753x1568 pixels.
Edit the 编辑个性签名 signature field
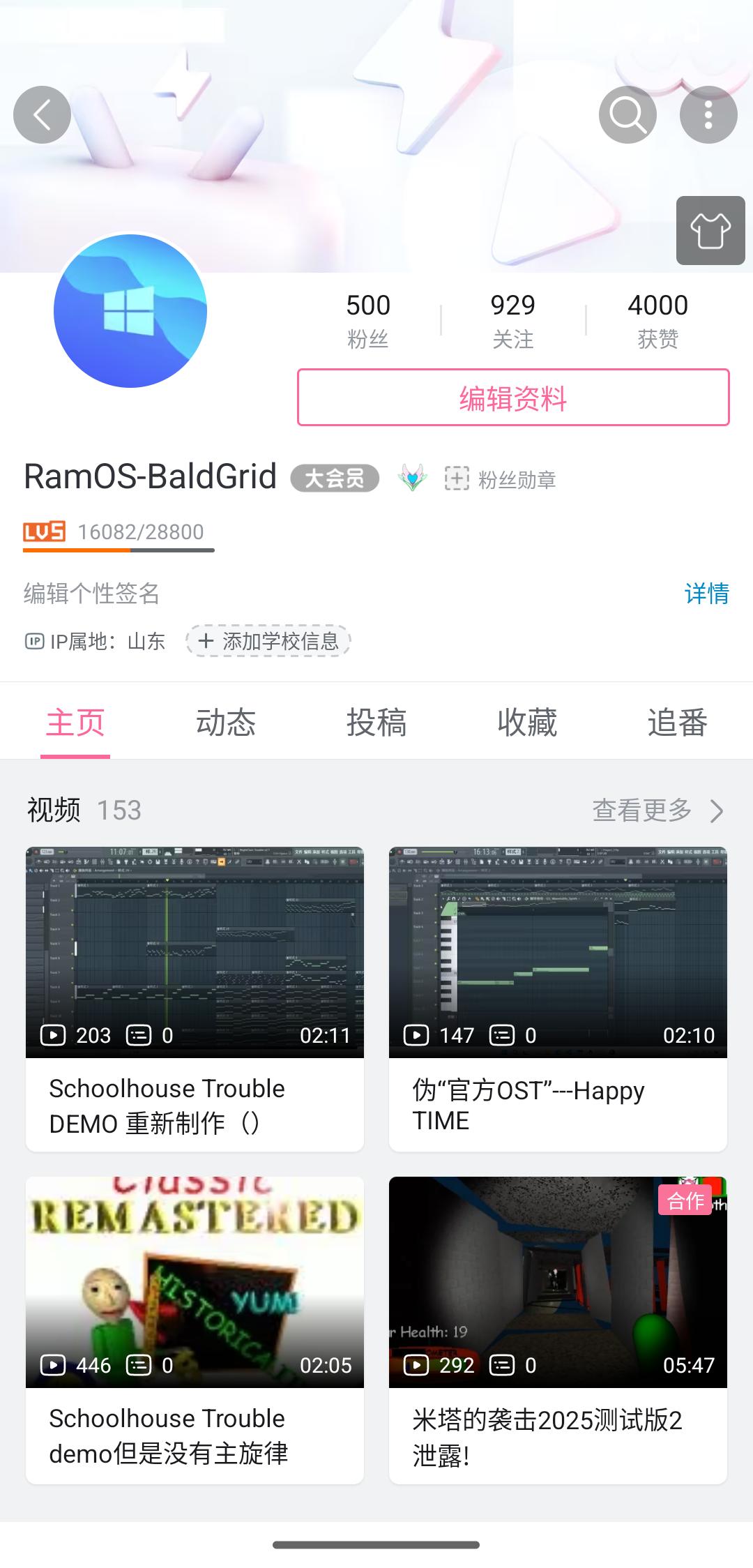click(x=92, y=594)
